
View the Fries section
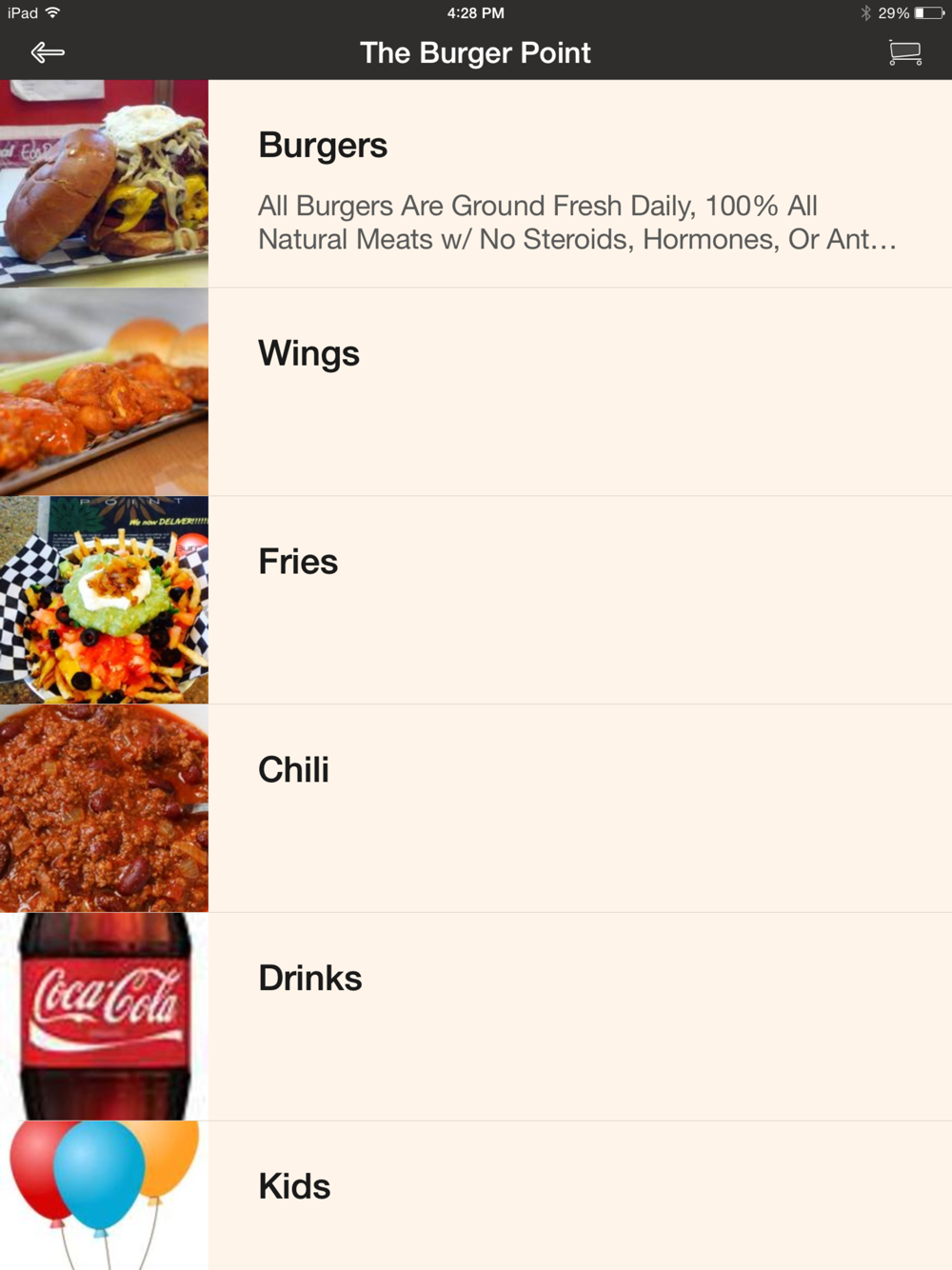tap(298, 562)
